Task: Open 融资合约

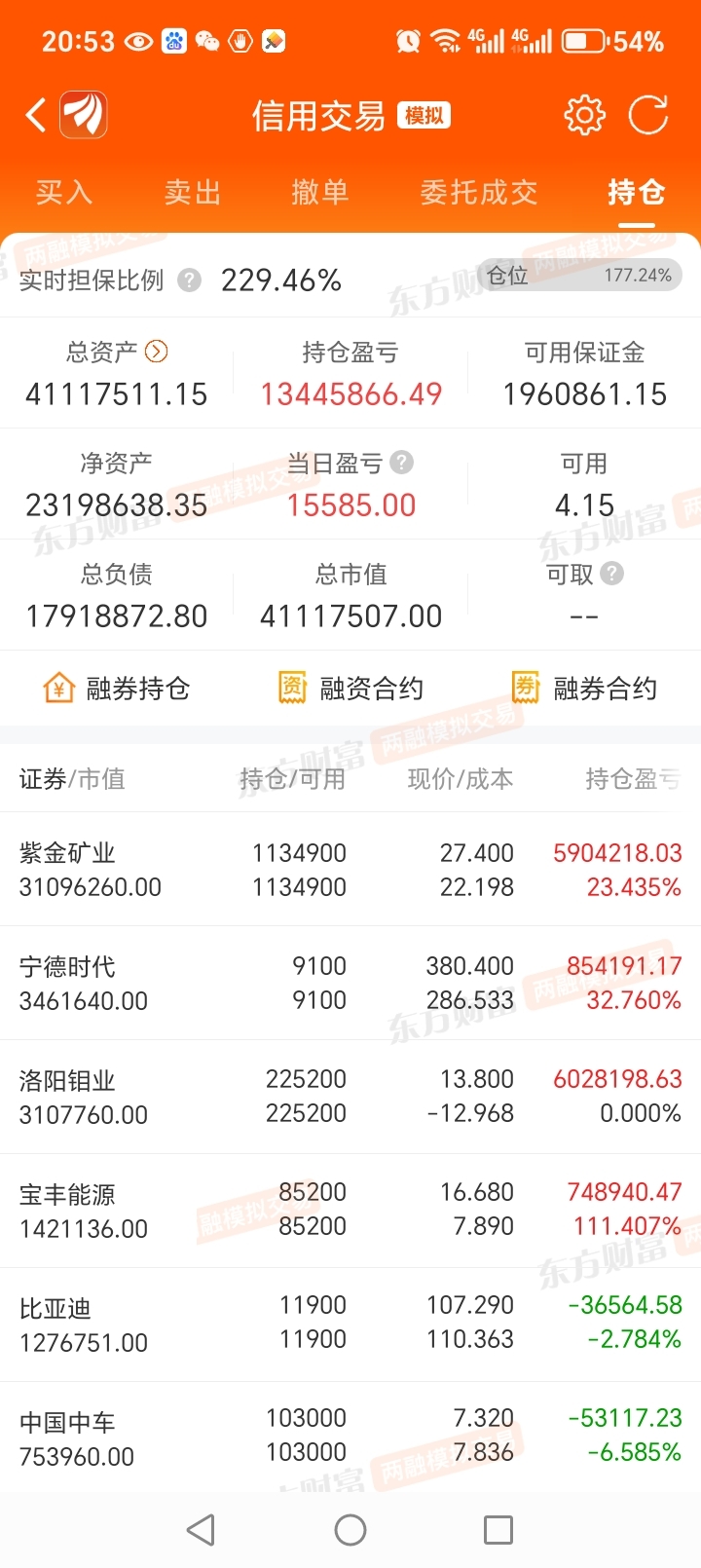Action: [350, 689]
